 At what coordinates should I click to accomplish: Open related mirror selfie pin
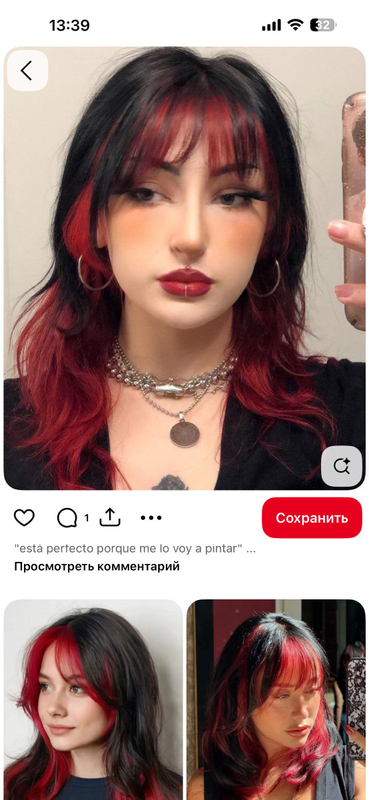276,699
